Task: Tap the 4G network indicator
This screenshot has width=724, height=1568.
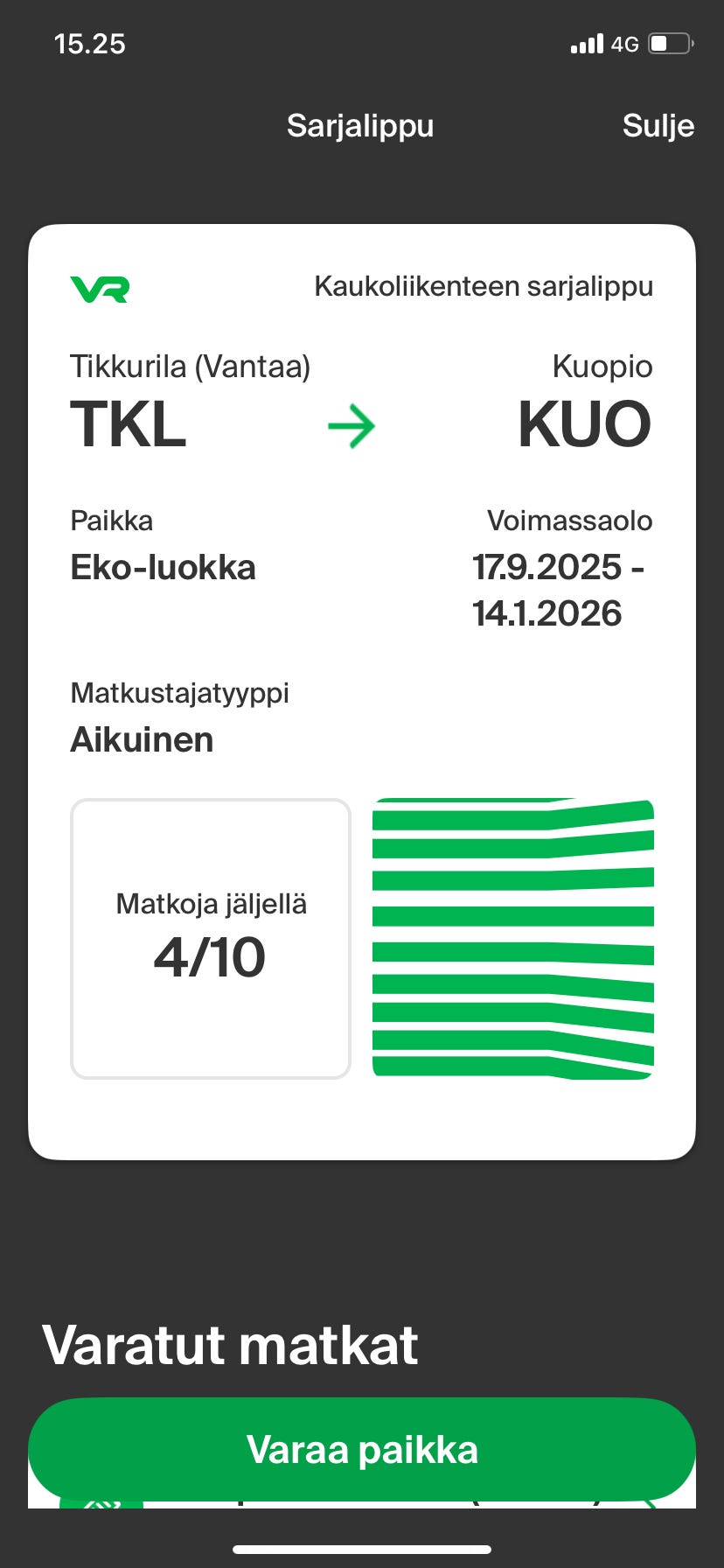Action: pos(624,44)
